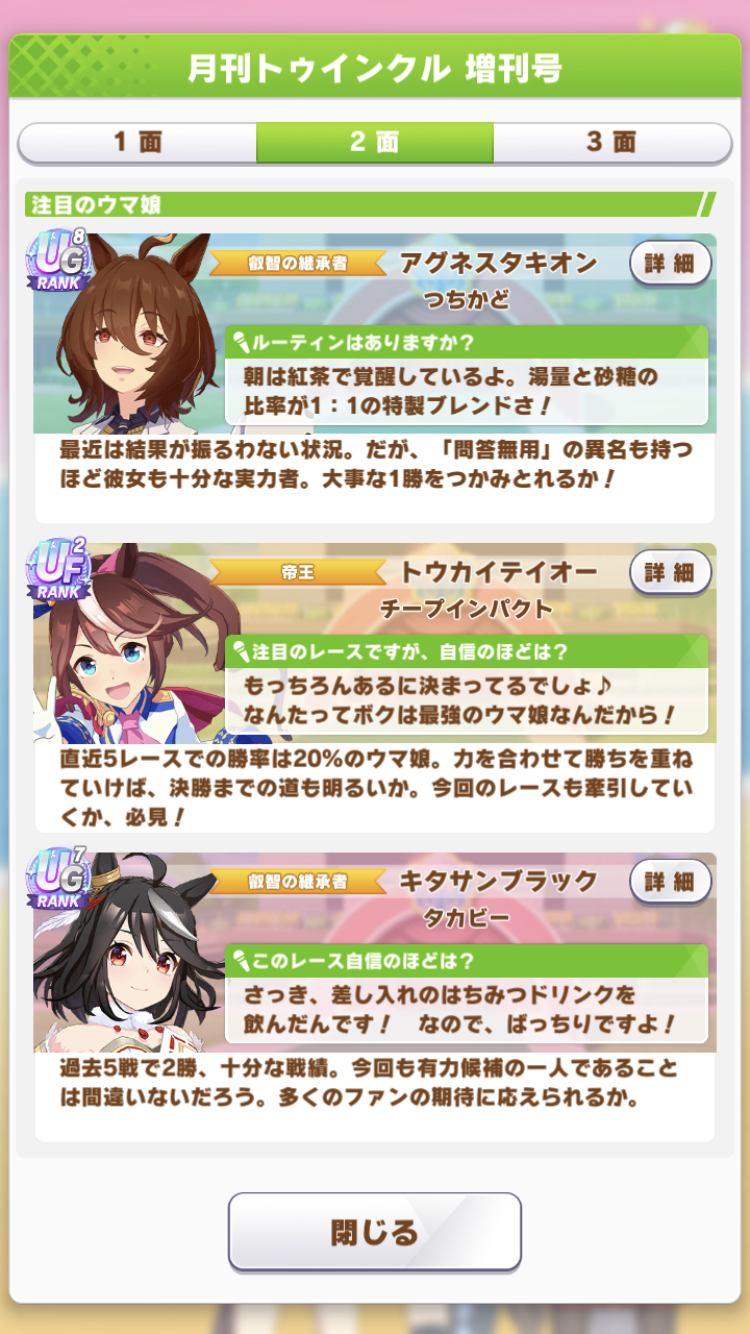Open 詳細 for トウカイテイオー
Viewport: 750px width, 1334px height.
click(x=670, y=573)
